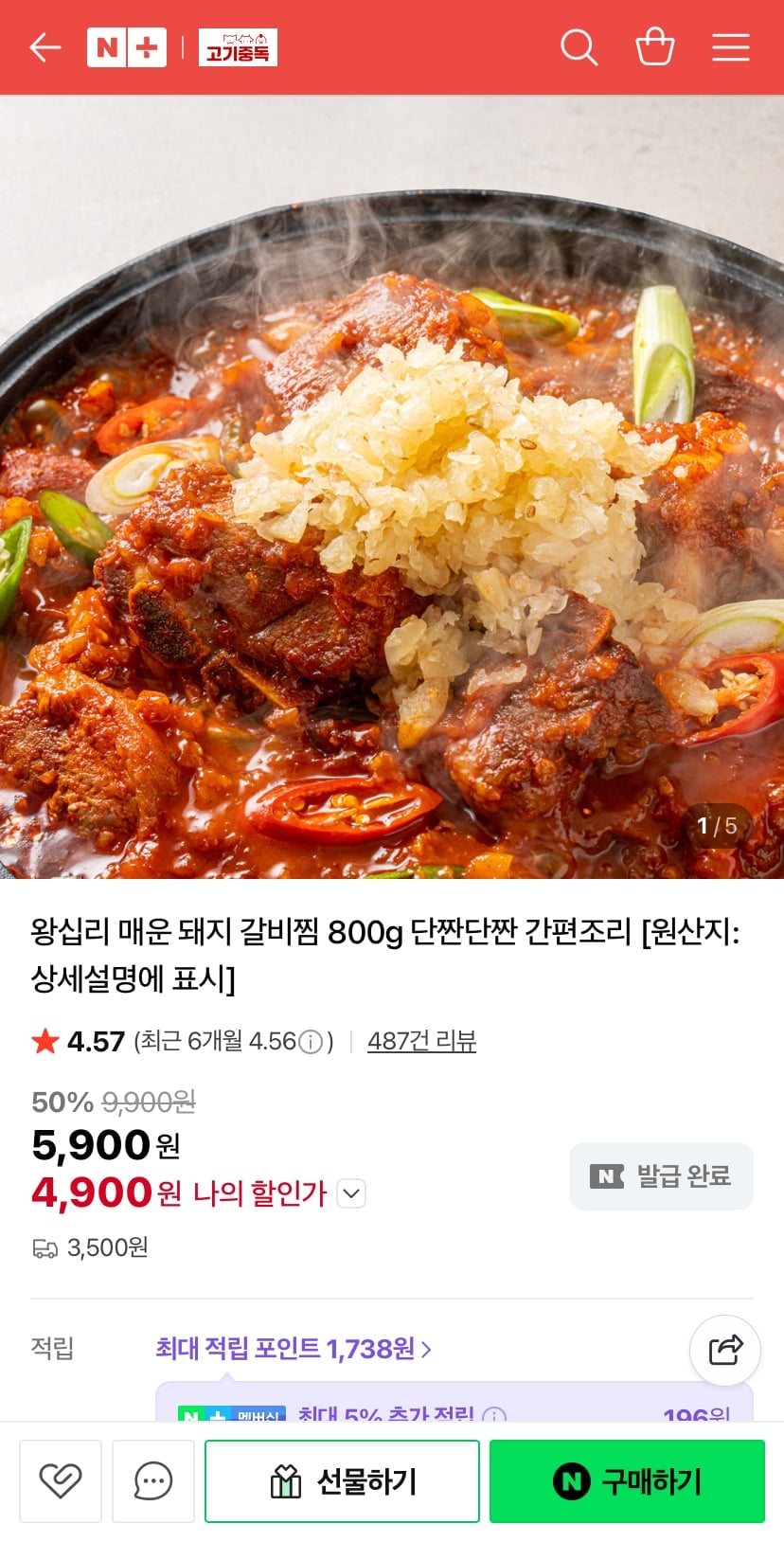View the 487건 리뷰 reviews

click(x=421, y=1041)
